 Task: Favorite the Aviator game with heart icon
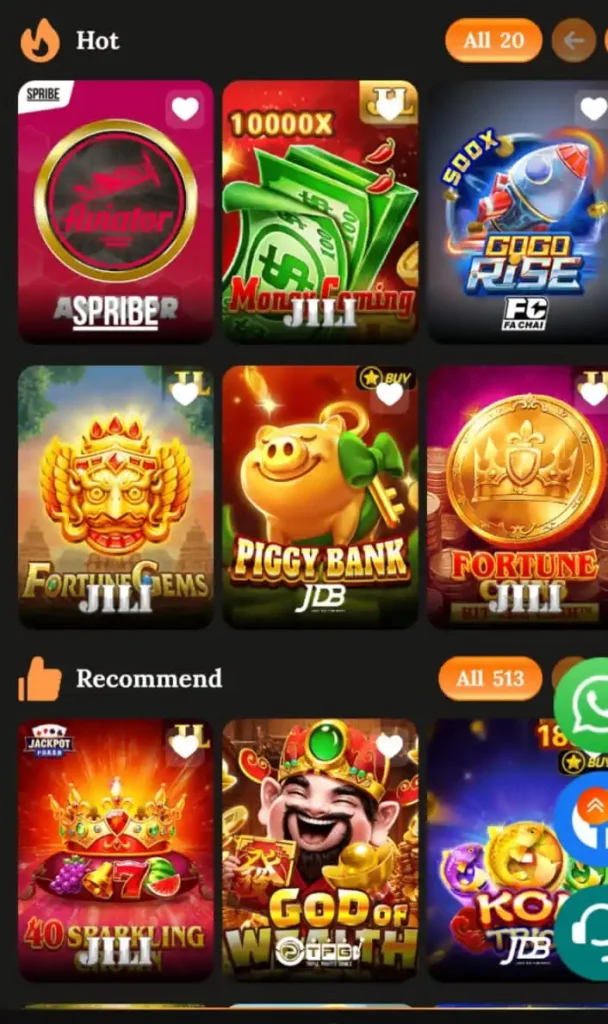click(185, 109)
